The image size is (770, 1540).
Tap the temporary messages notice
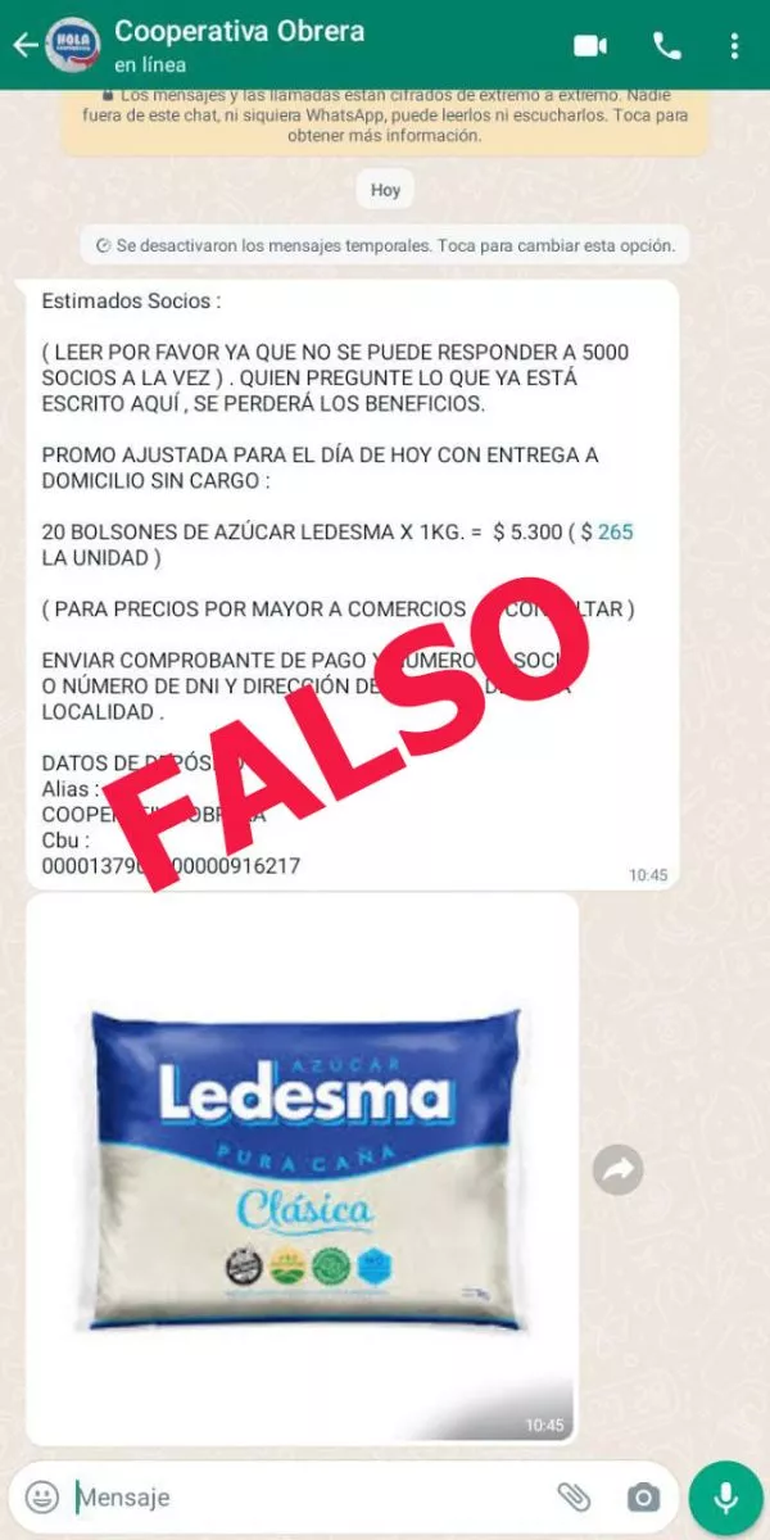point(386,244)
